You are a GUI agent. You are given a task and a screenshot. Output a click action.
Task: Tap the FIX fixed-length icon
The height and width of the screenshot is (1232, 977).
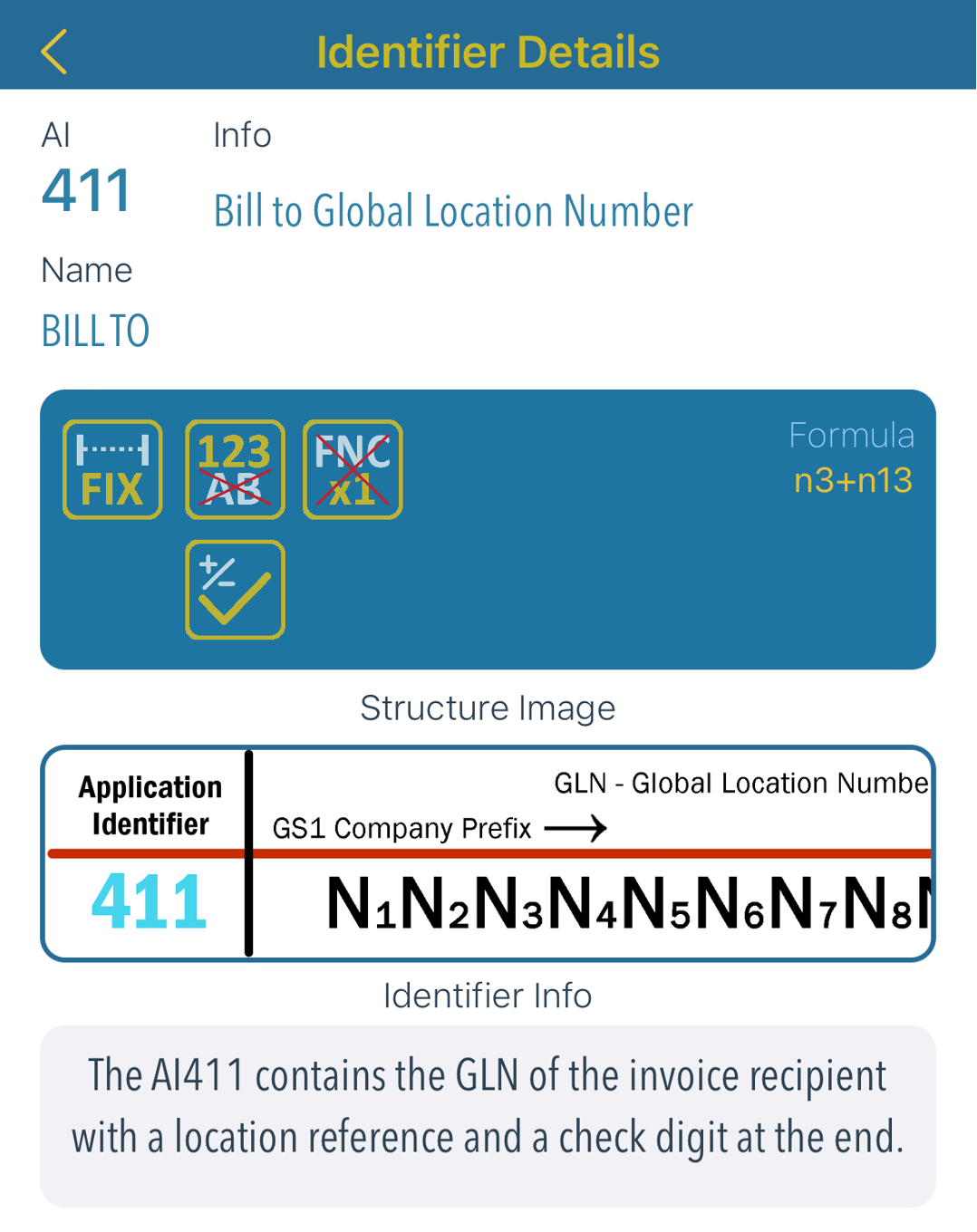pos(112,469)
